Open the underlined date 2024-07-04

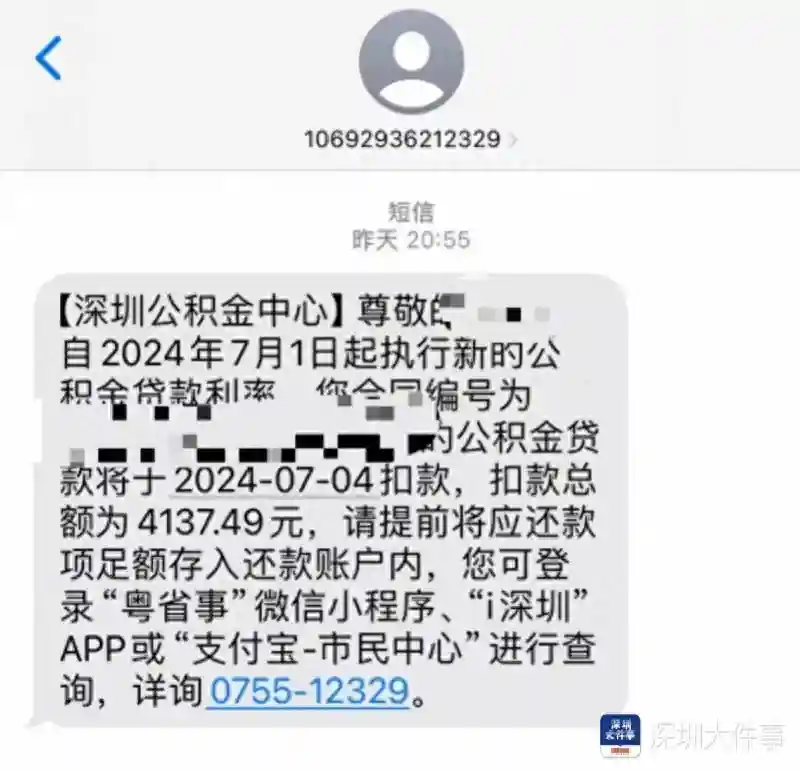pyautogui.click(x=273, y=481)
